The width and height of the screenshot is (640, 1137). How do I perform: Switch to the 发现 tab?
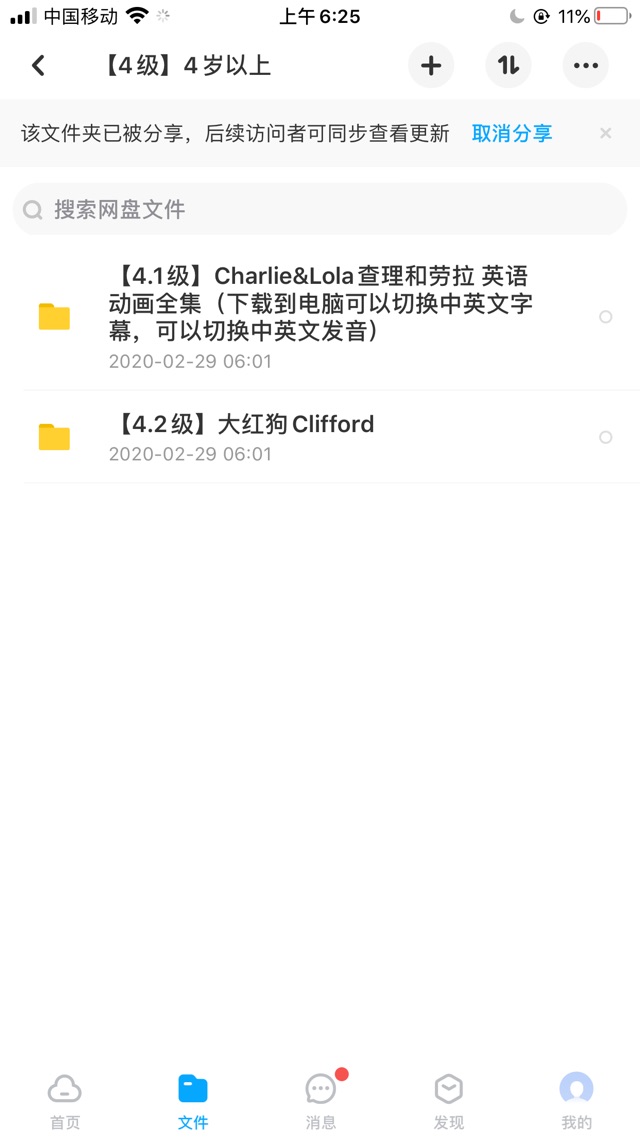point(449,1101)
